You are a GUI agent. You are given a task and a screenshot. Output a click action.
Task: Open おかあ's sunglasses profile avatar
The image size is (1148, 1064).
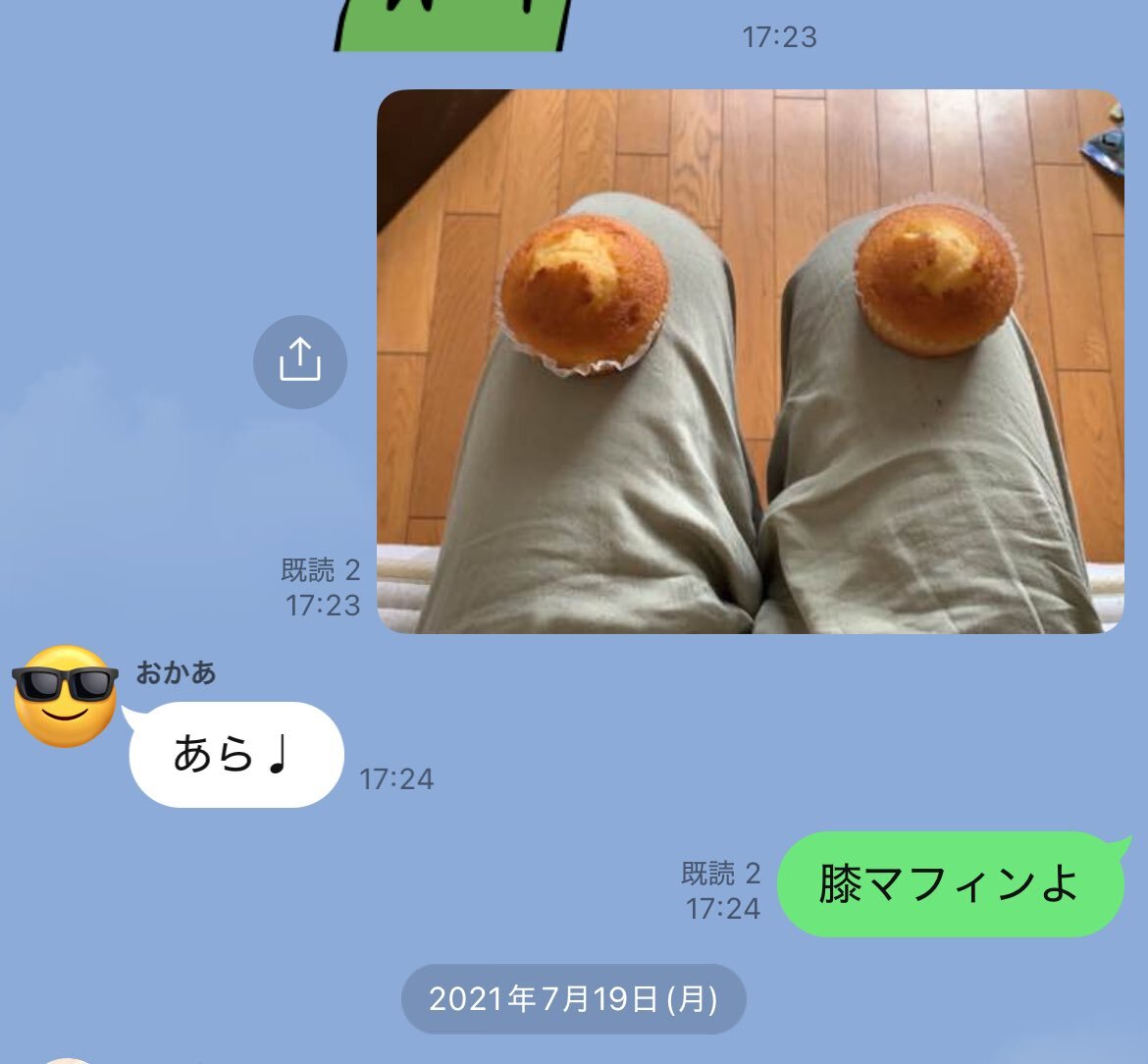tap(65, 696)
